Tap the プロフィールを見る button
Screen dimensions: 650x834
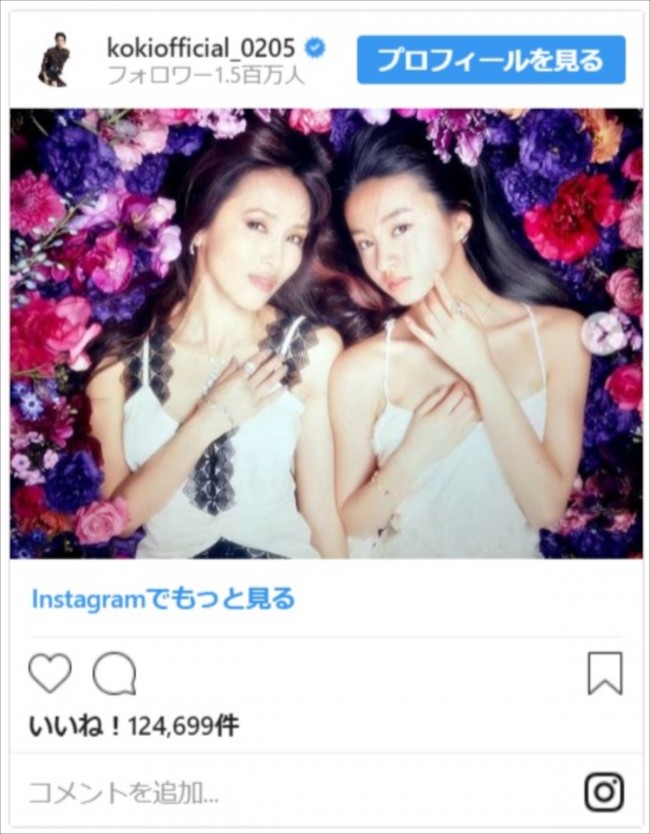coord(490,60)
